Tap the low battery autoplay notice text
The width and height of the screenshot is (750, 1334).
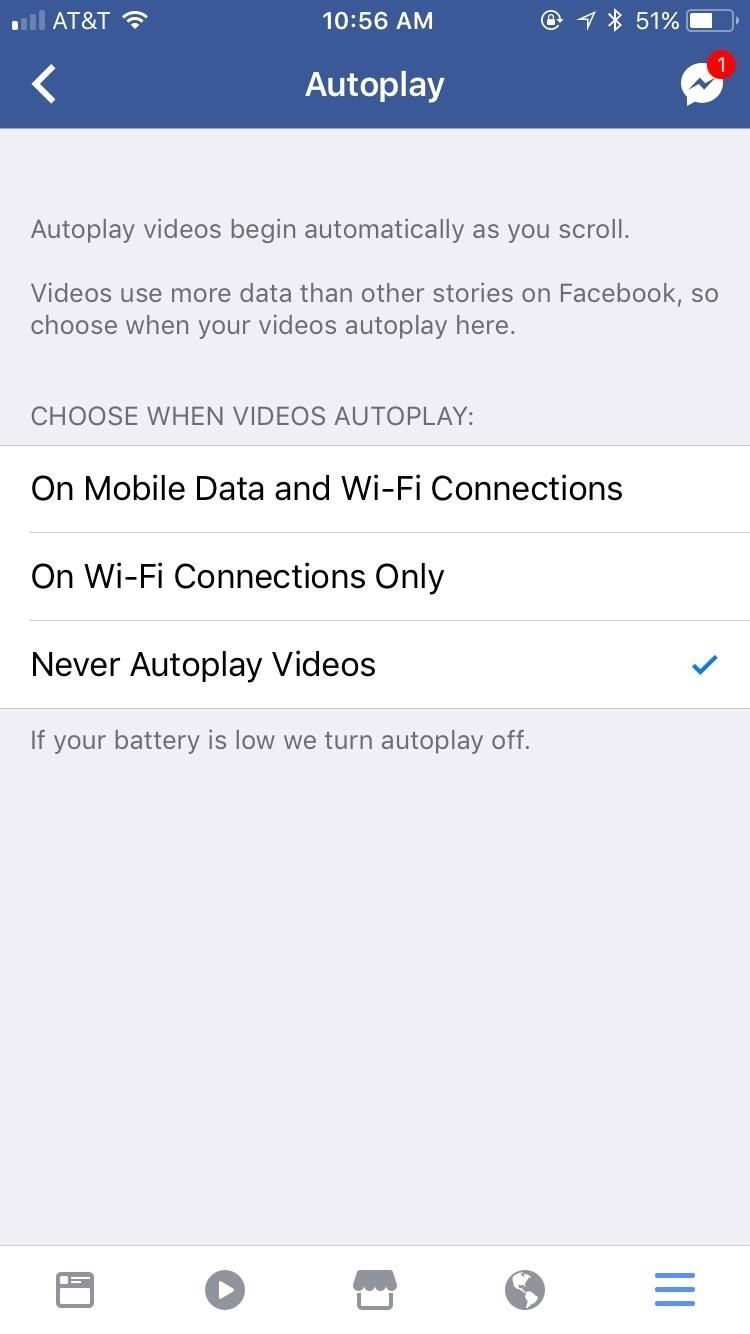(280, 740)
